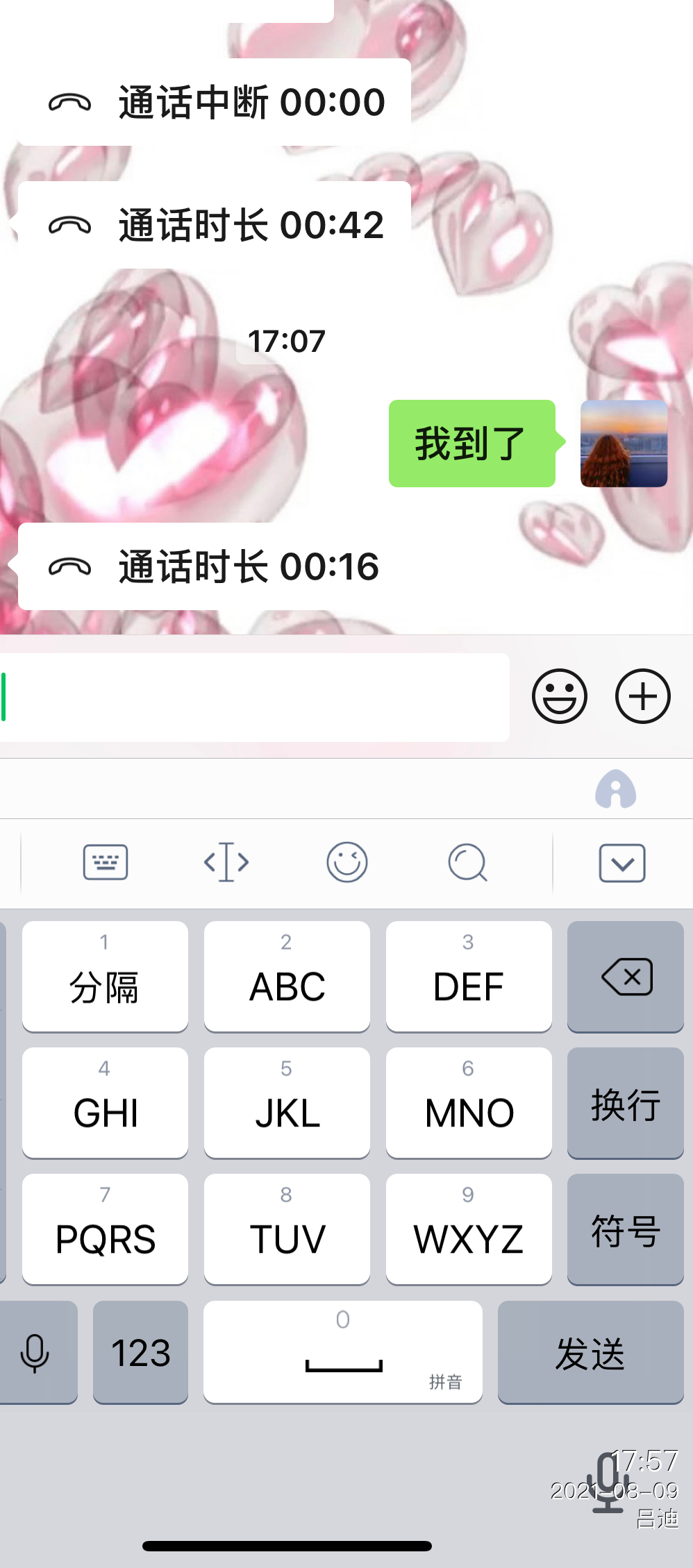Image resolution: width=693 pixels, height=1568 pixels.
Task: Open the keyboard emoticon picker
Action: [x=347, y=862]
